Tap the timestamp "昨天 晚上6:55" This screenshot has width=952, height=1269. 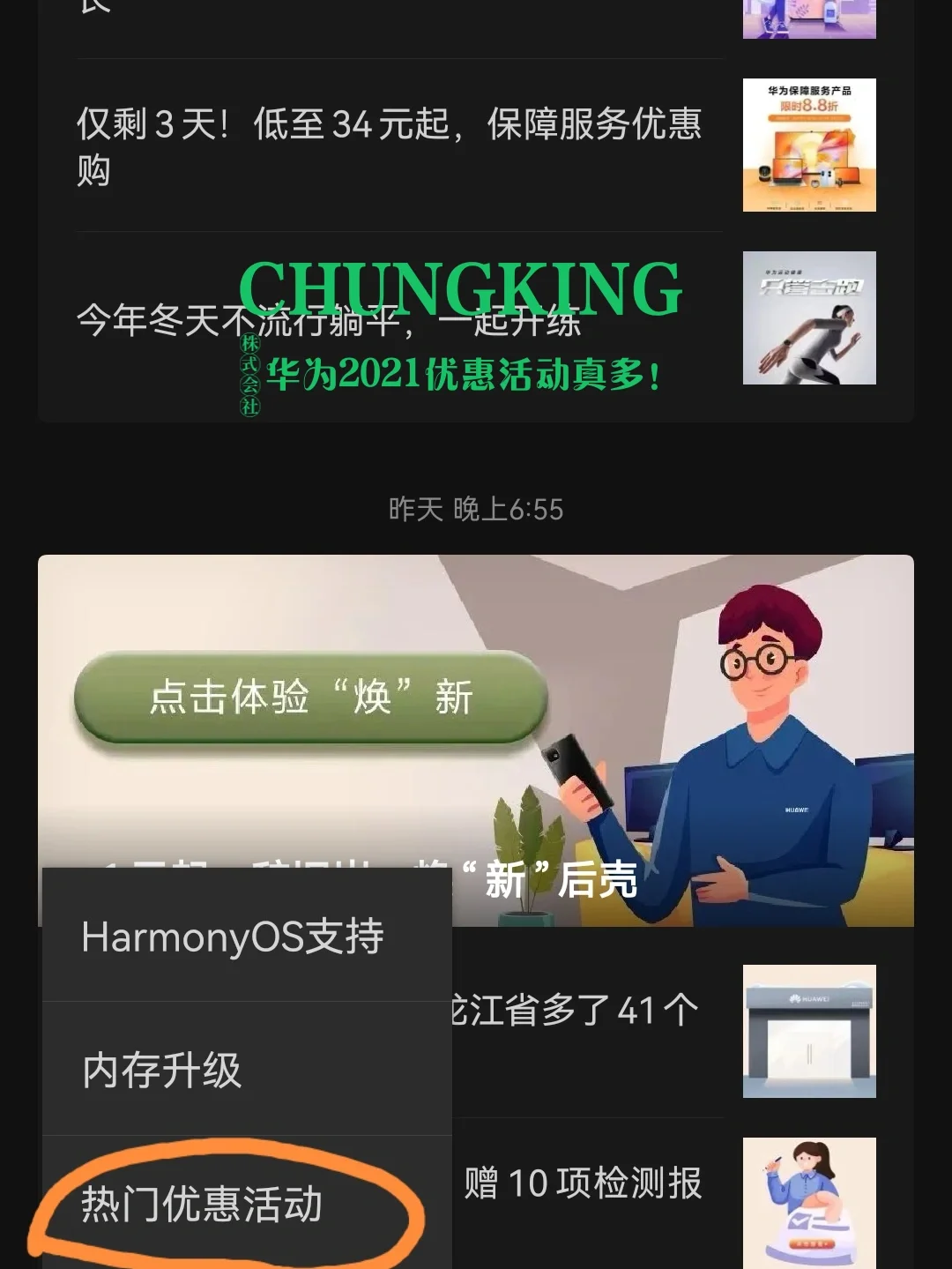(x=476, y=507)
